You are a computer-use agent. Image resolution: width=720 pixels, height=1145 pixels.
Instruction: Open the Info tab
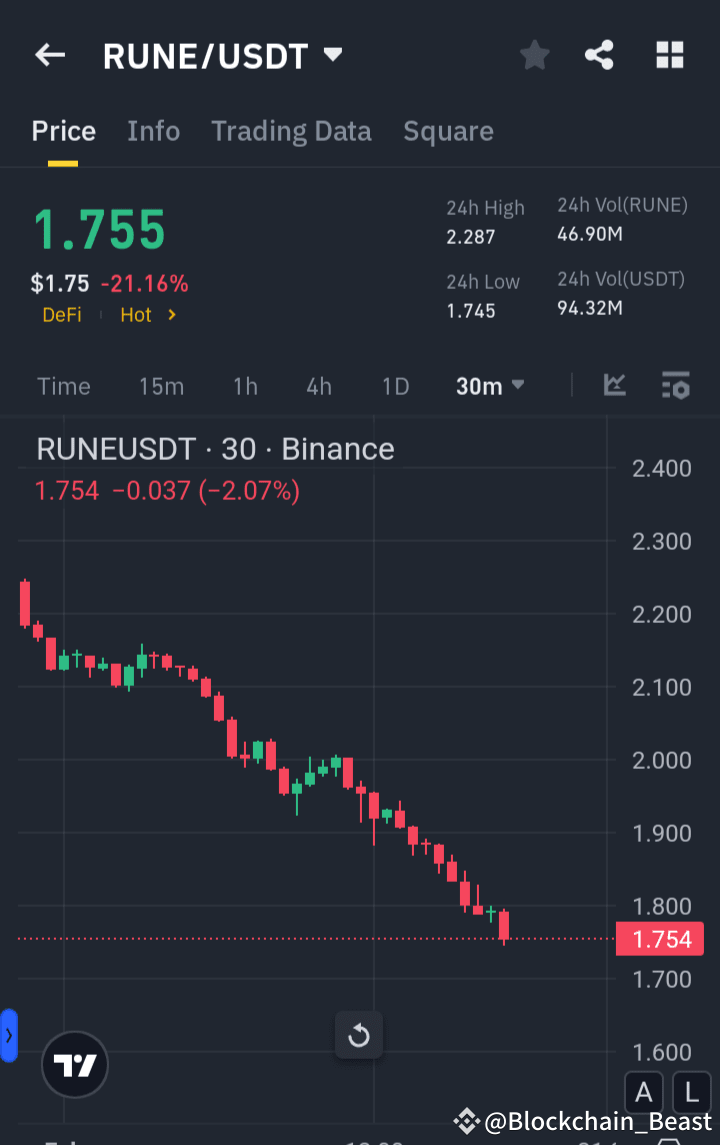point(153,131)
